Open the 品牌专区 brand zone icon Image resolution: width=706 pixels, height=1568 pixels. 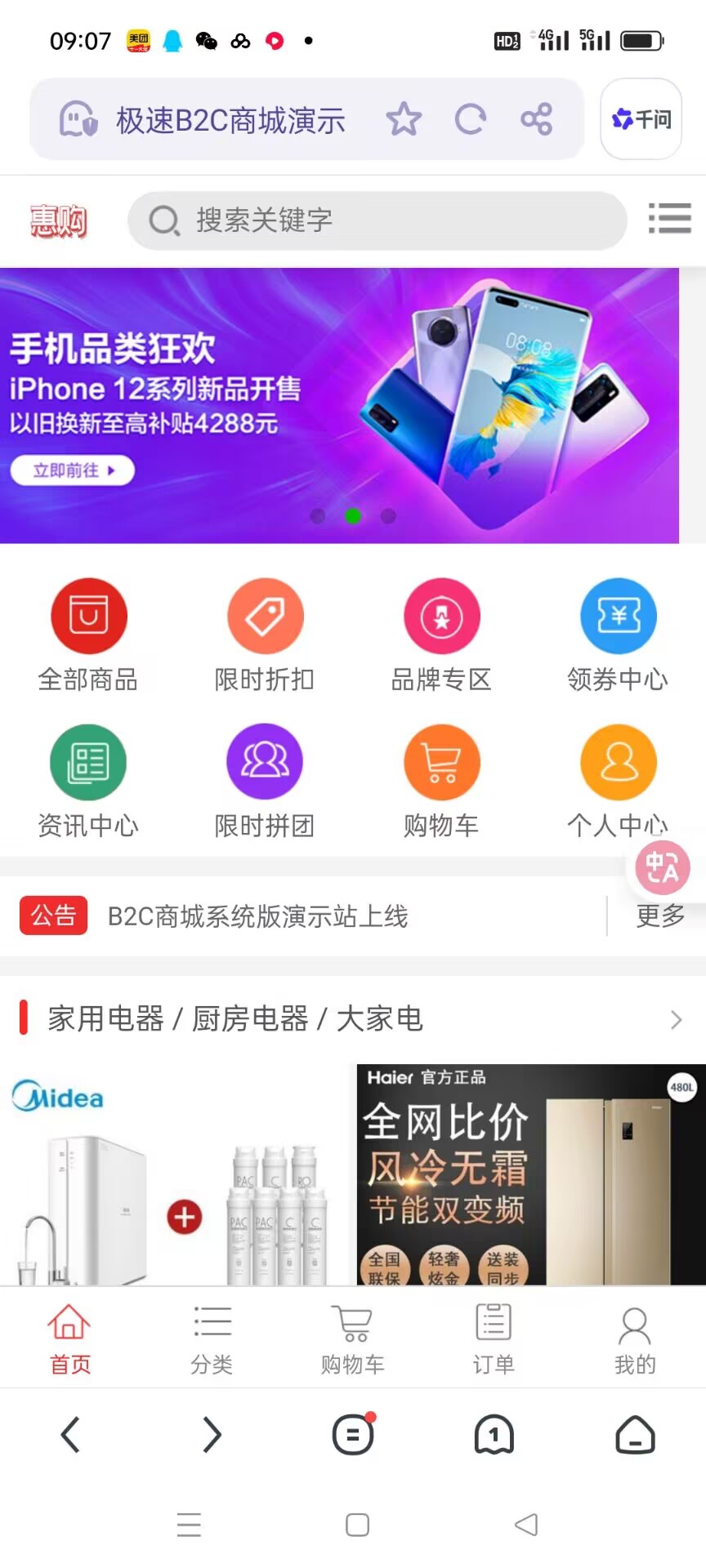pos(441,616)
